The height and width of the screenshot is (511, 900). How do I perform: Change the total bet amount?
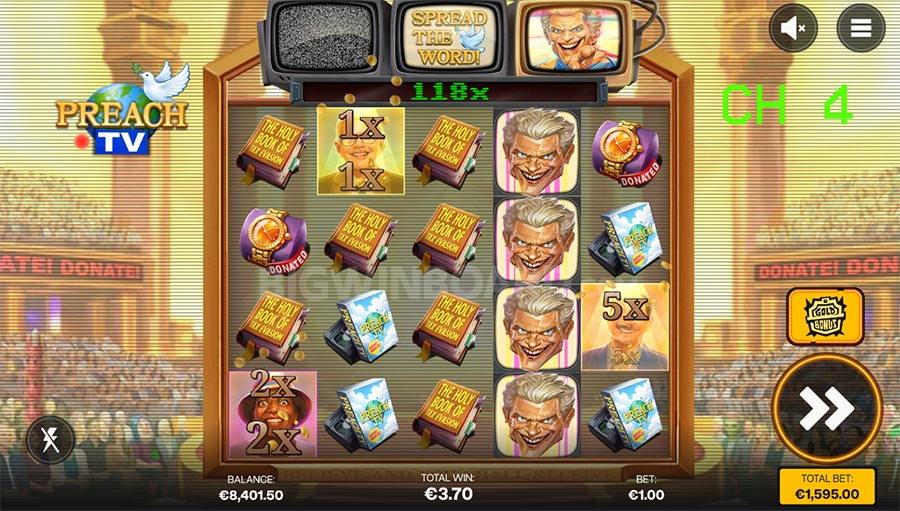tap(826, 486)
